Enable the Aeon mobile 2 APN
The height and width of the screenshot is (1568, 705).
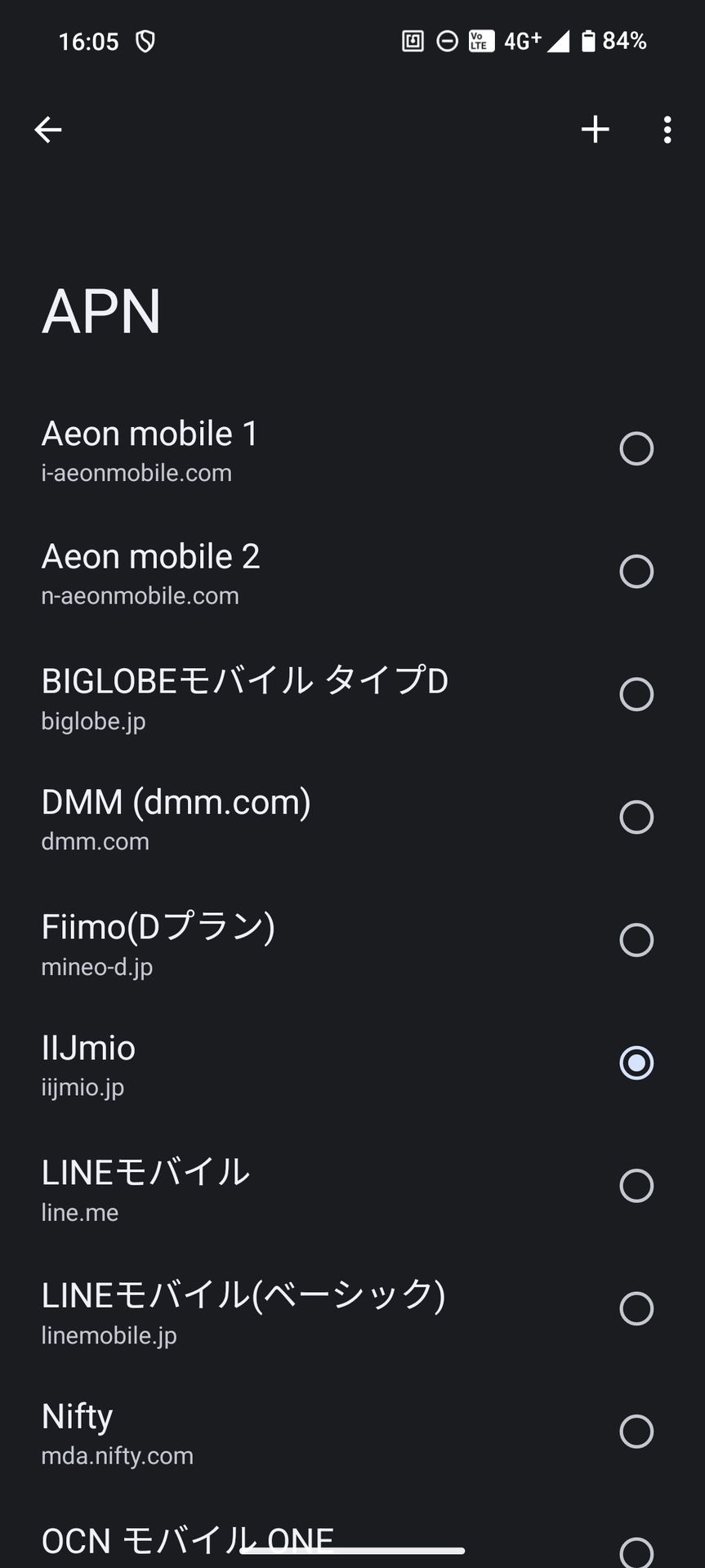(636, 572)
